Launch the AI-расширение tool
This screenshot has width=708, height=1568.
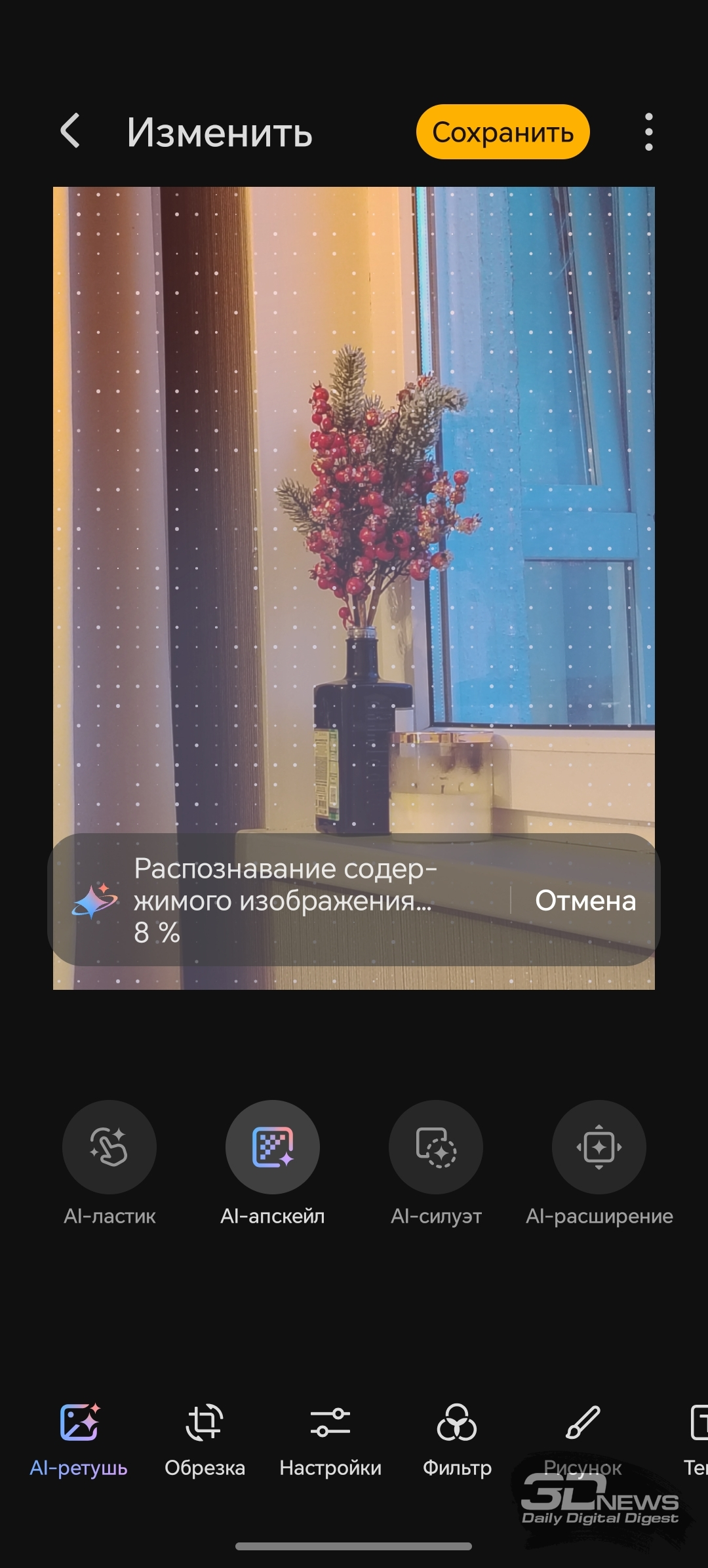599,1147
